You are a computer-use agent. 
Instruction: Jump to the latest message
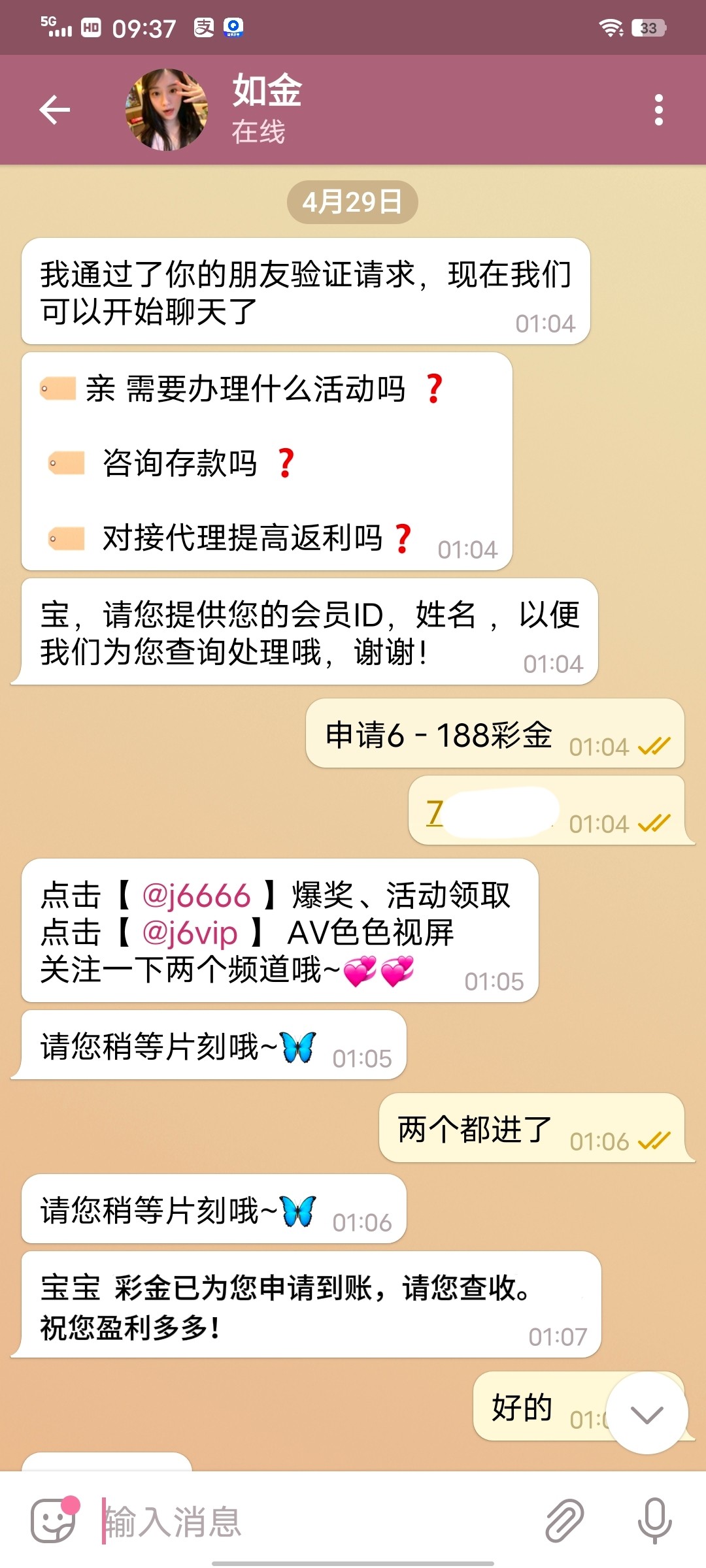(x=647, y=1414)
